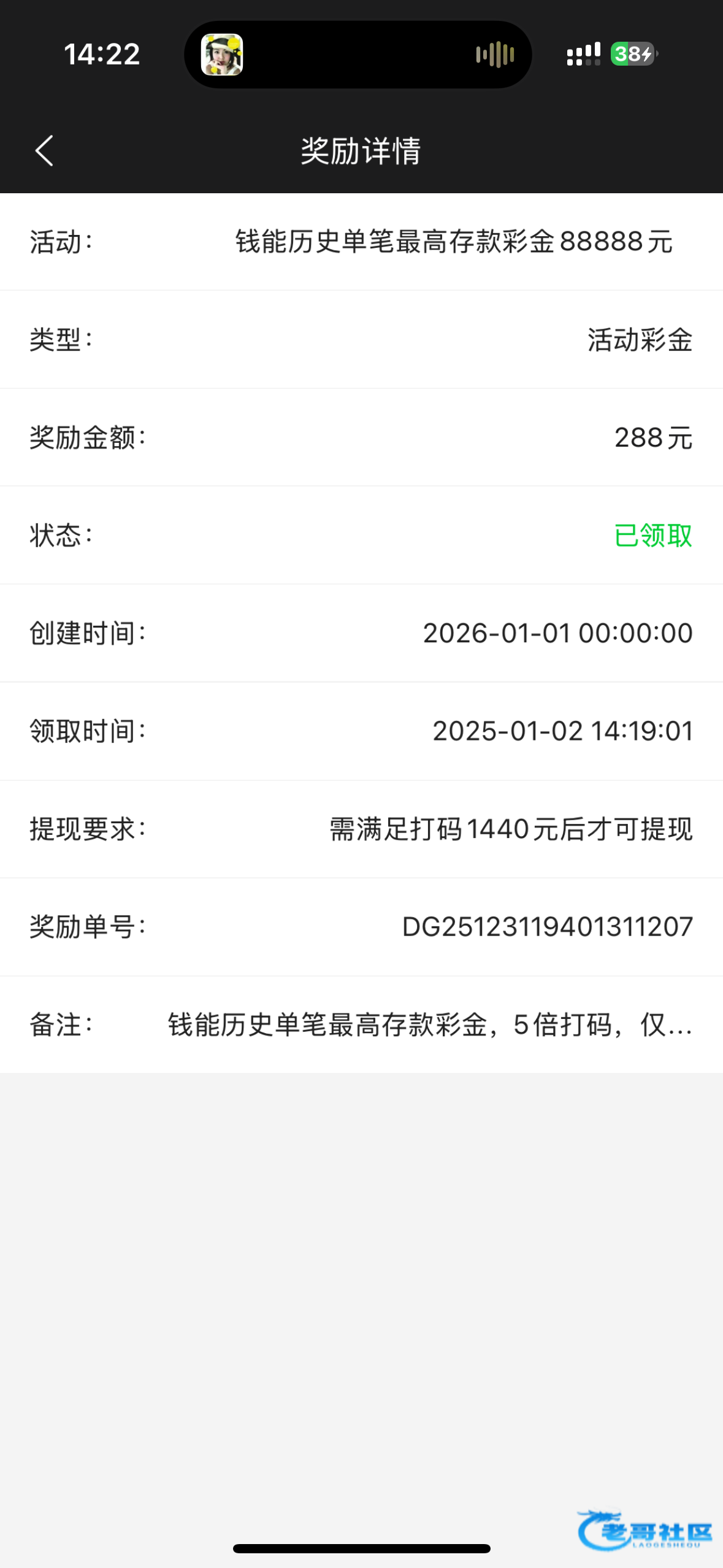Go back from the 奖励详情 page
723x1568 pixels.
tap(44, 151)
